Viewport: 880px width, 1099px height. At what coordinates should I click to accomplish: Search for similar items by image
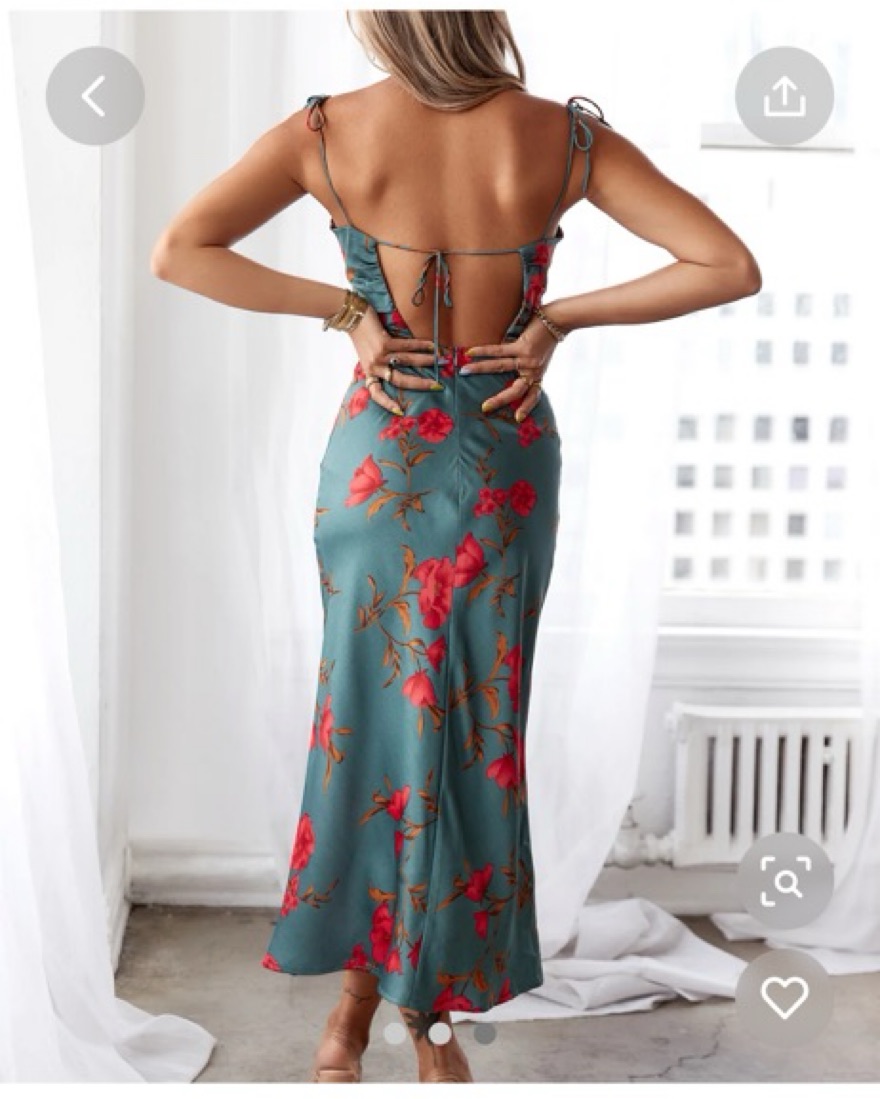tap(785, 882)
